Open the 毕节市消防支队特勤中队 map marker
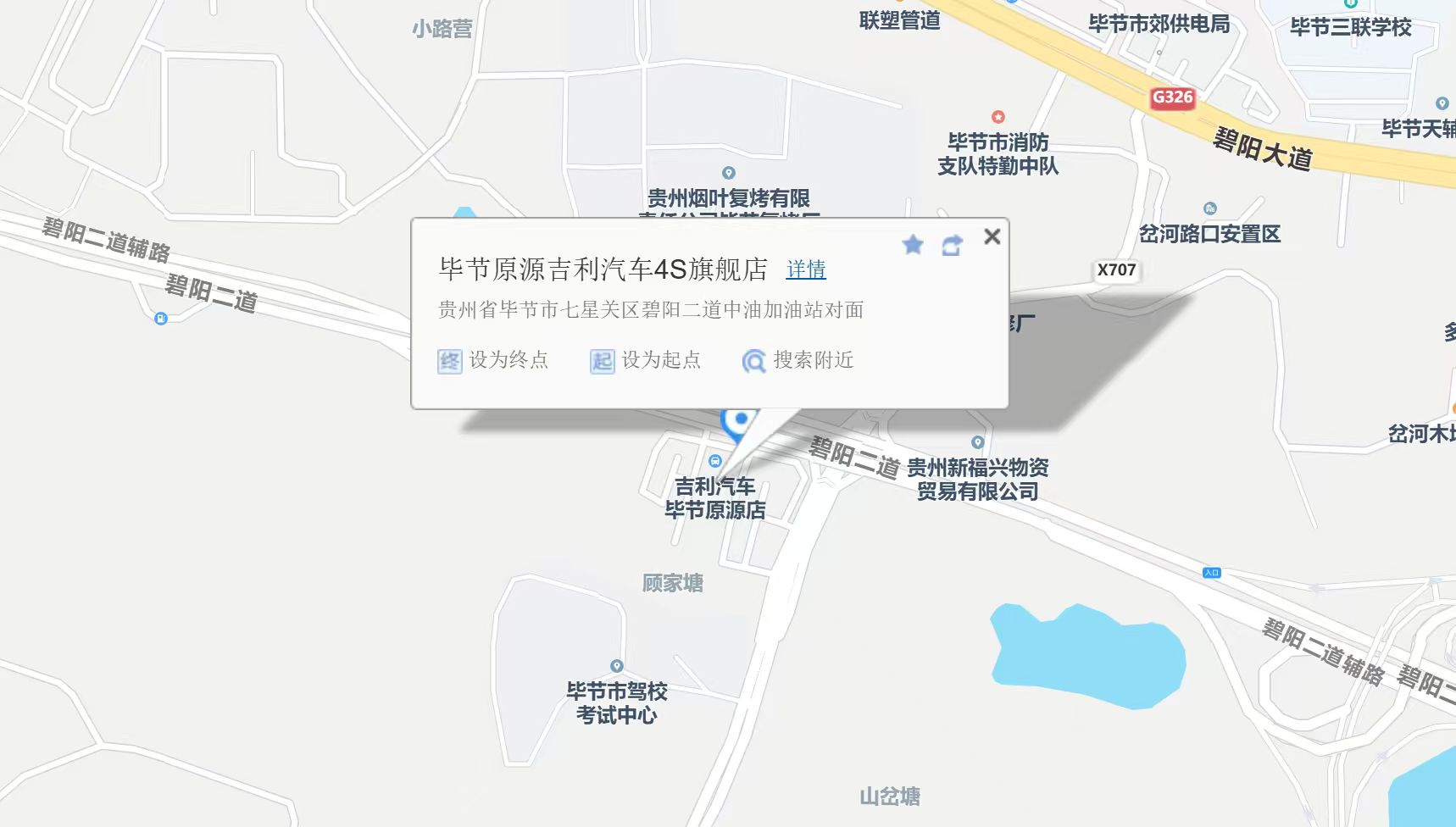The width and height of the screenshot is (1456, 827). click(x=998, y=117)
